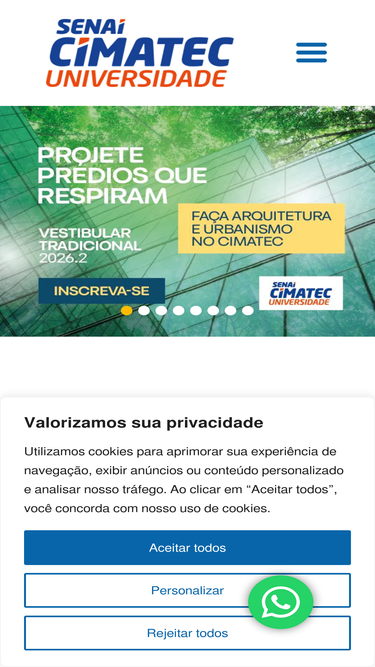This screenshot has height=667, width=375.
Task: Reject cookies with Rejeitar todos
Action: pyautogui.click(x=188, y=633)
